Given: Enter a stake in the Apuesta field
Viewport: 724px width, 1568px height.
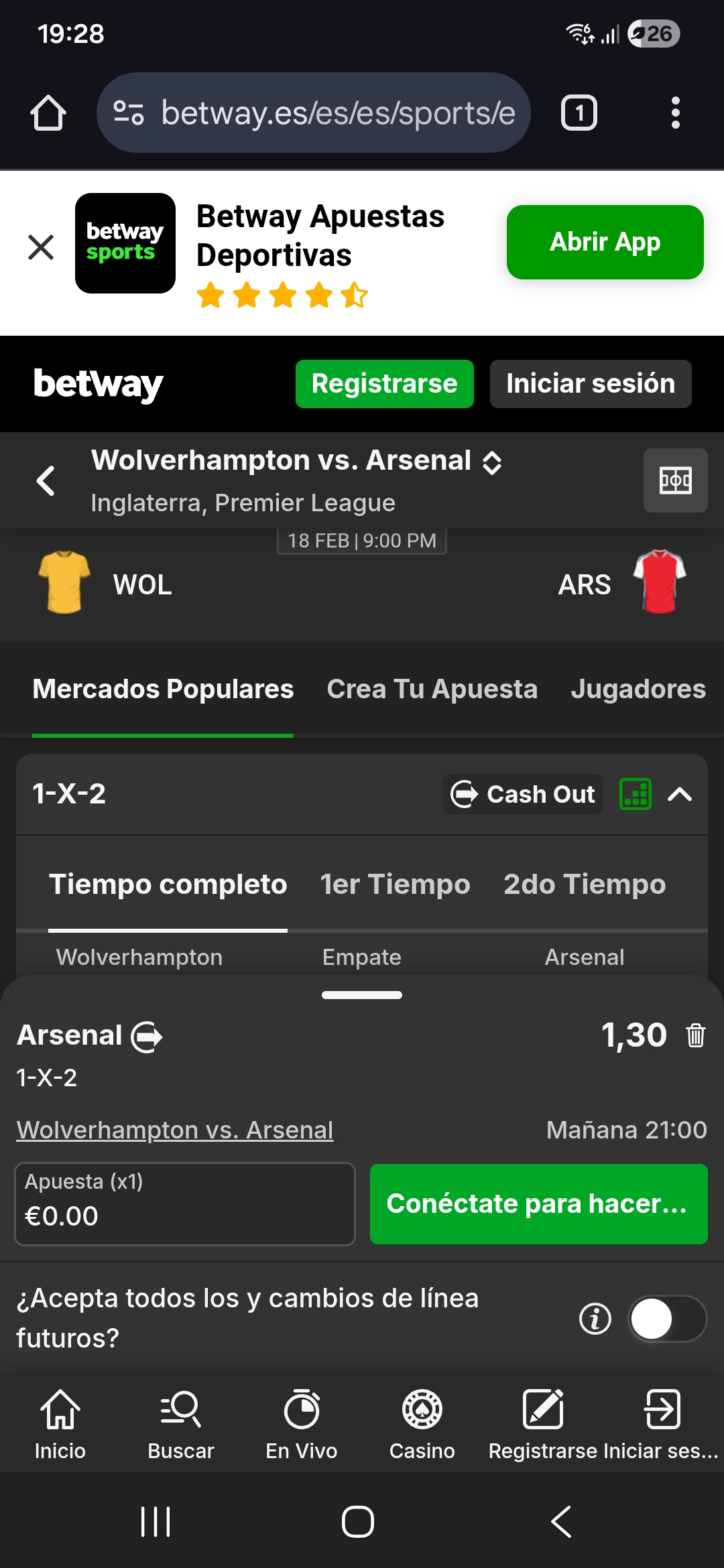Looking at the screenshot, I should tap(184, 1204).
